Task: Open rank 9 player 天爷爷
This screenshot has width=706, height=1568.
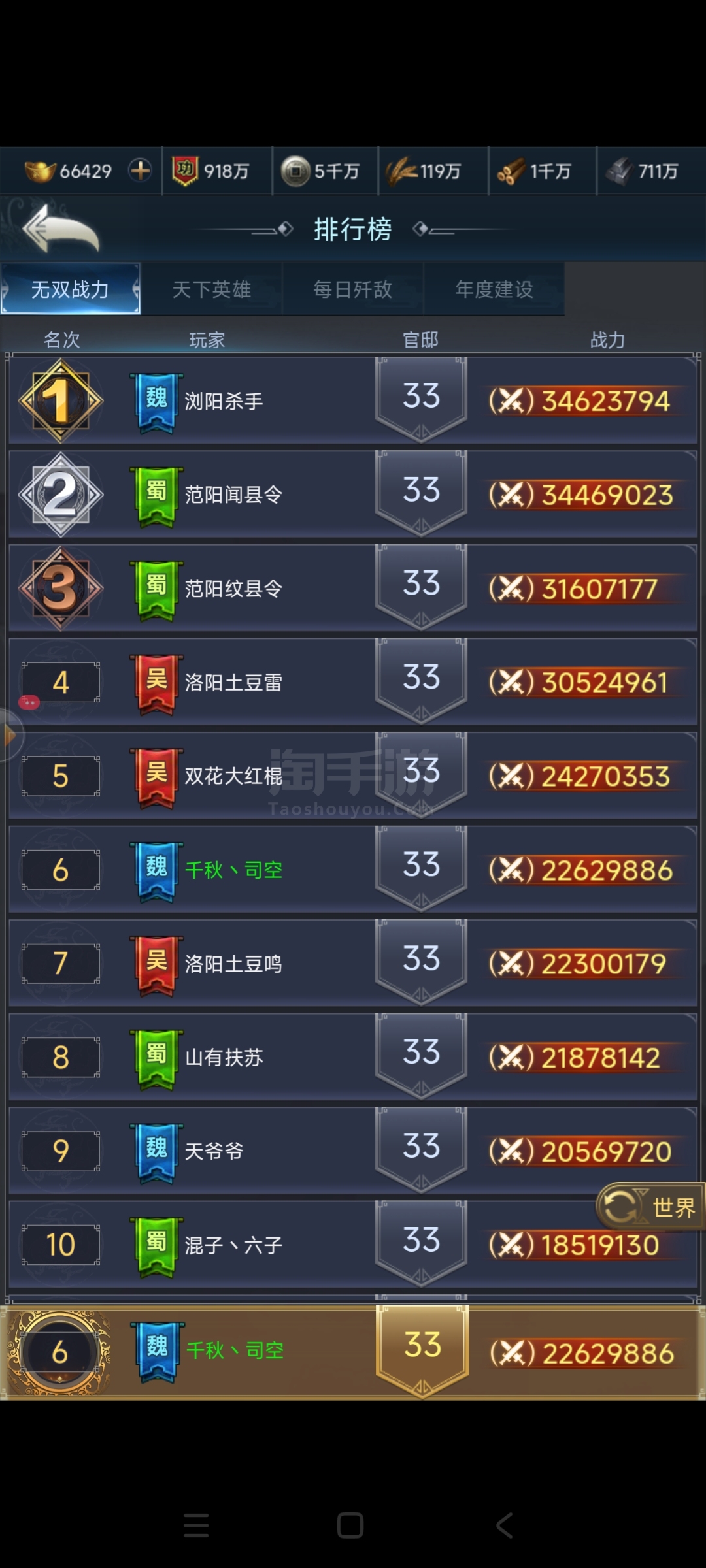Action: pyautogui.click(x=353, y=1151)
